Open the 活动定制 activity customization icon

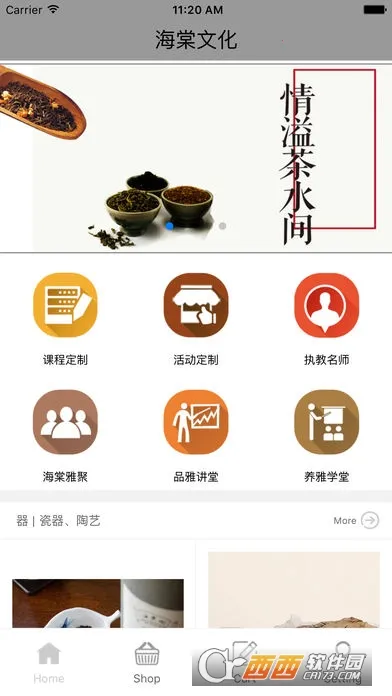click(x=196, y=305)
